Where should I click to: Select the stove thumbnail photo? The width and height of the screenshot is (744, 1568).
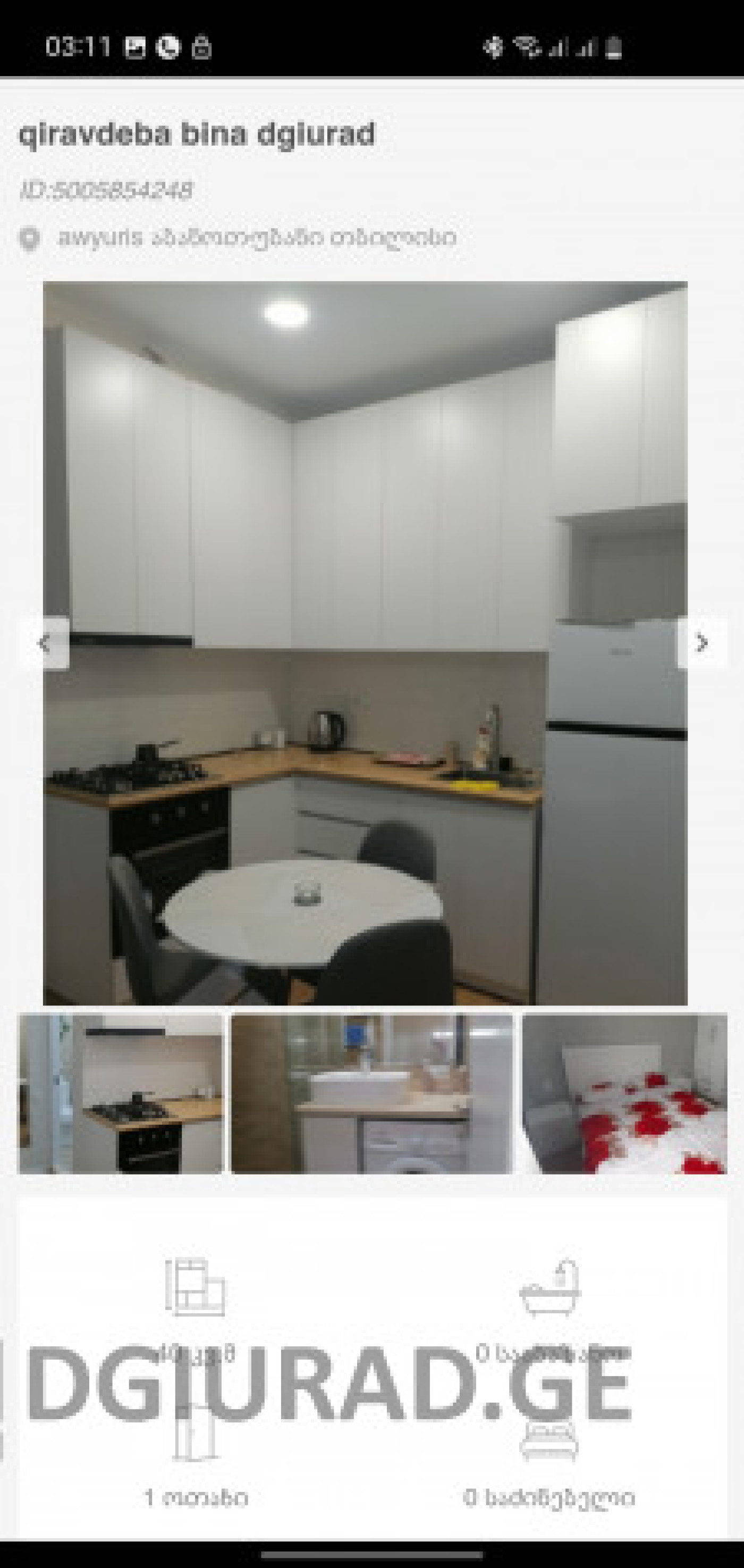pos(121,1094)
